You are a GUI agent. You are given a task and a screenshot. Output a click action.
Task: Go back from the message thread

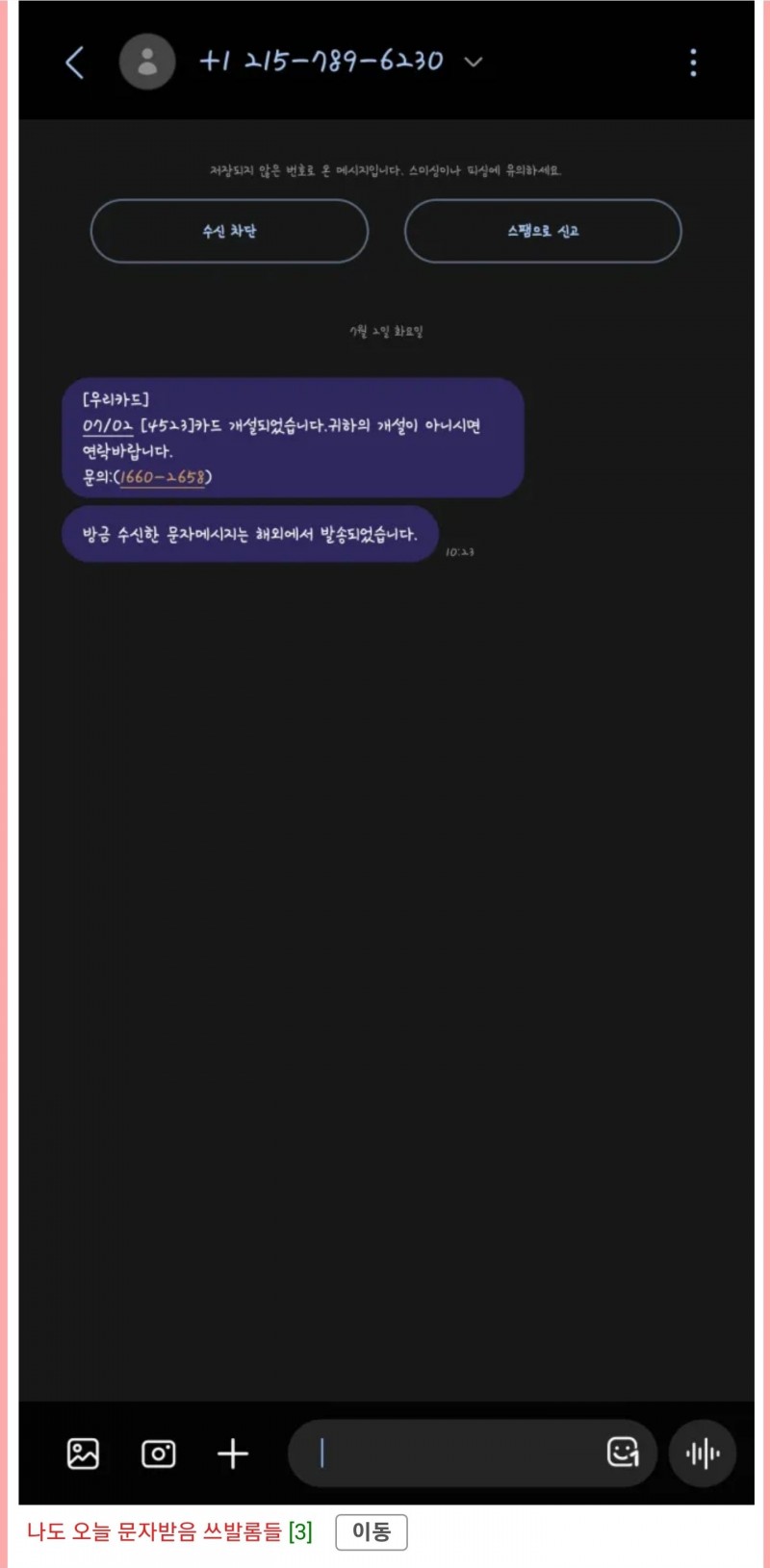(75, 63)
